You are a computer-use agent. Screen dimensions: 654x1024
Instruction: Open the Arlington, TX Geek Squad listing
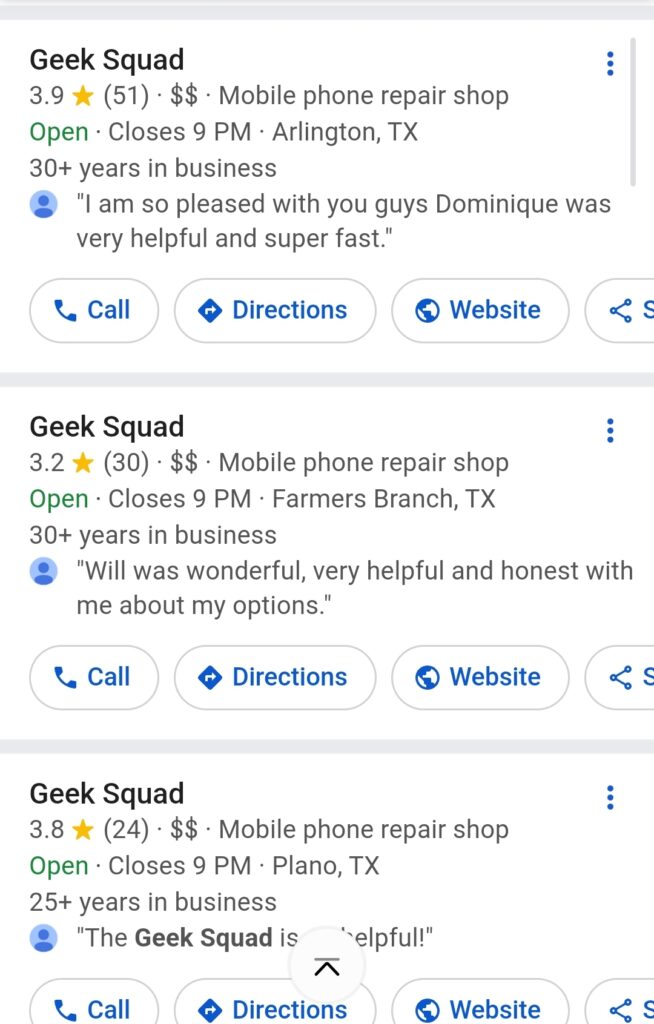[107, 60]
